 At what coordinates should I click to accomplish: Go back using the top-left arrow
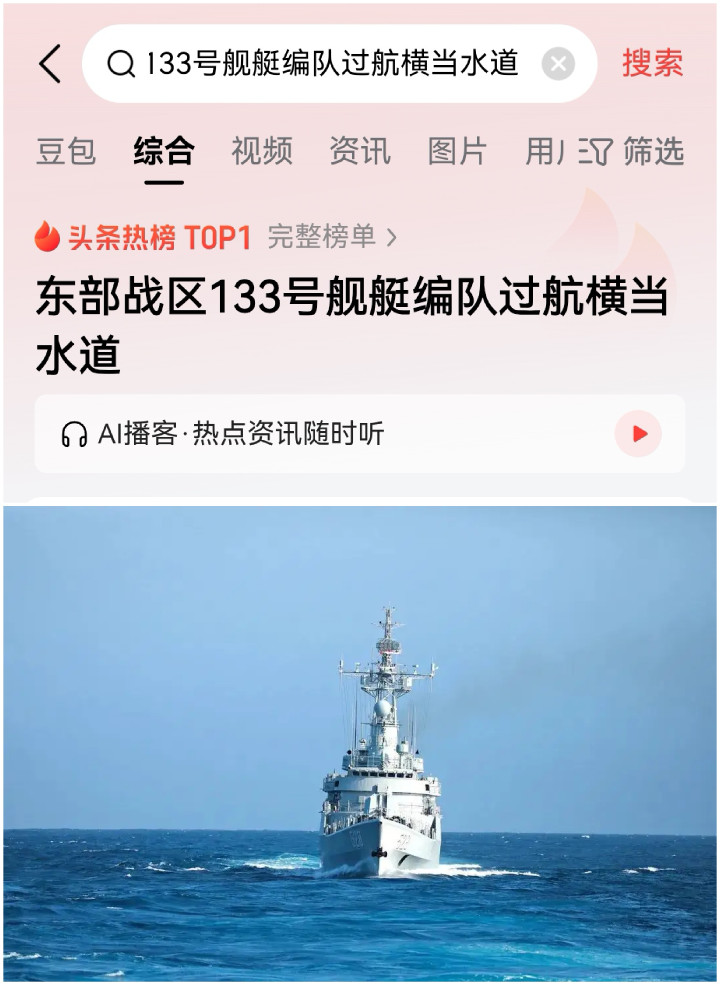click(50, 64)
